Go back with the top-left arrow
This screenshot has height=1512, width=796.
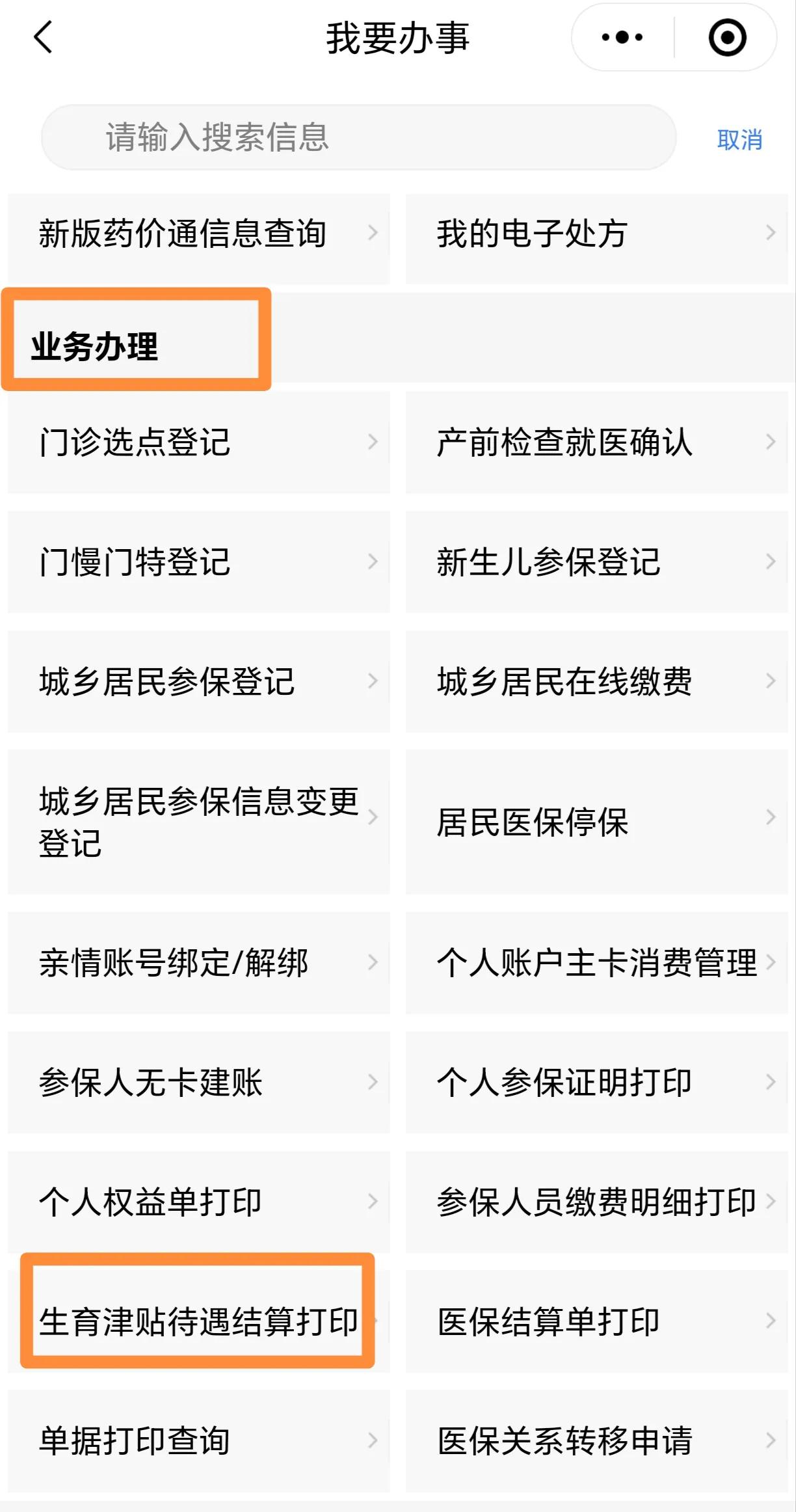pyautogui.click(x=43, y=37)
